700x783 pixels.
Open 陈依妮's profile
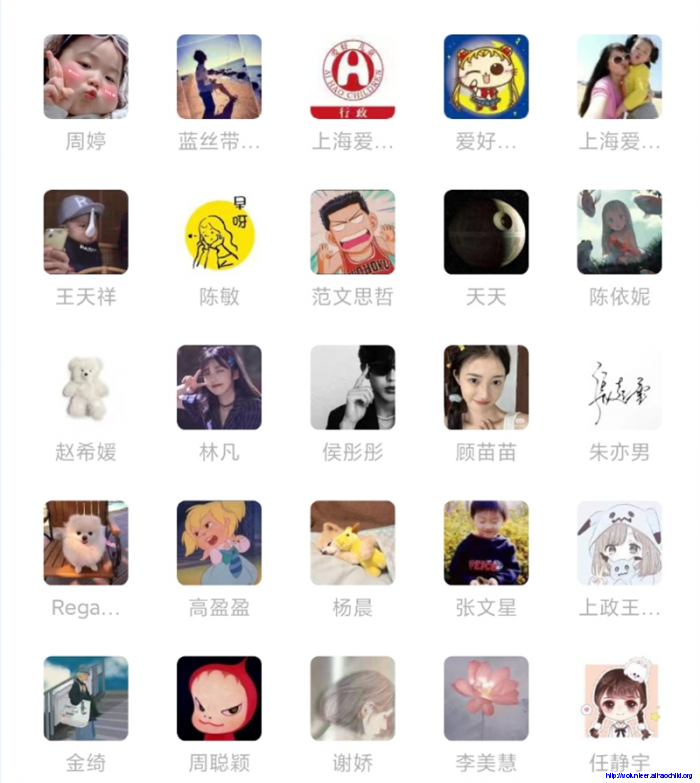(x=619, y=232)
